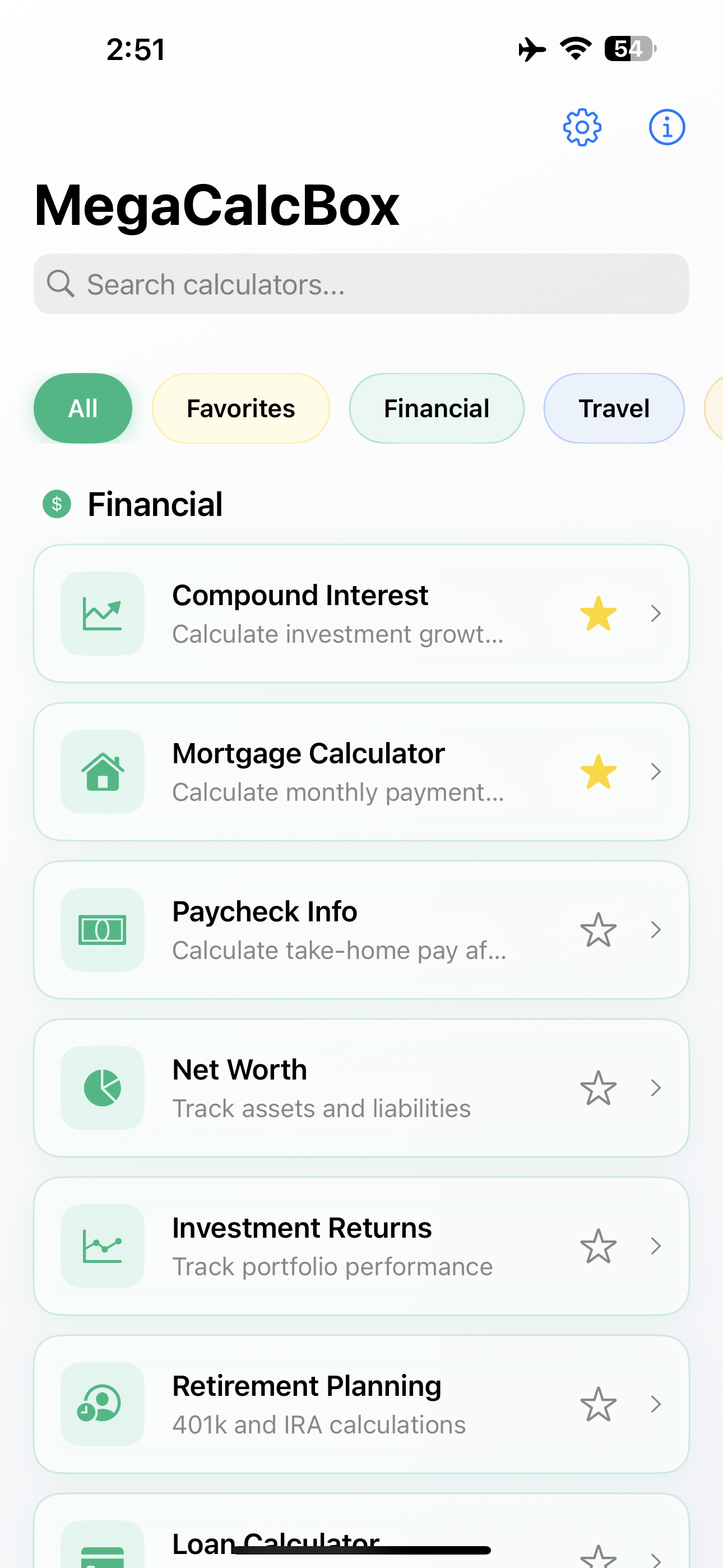Open the Settings gear icon
This screenshot has width=723, height=1568.
click(x=582, y=127)
